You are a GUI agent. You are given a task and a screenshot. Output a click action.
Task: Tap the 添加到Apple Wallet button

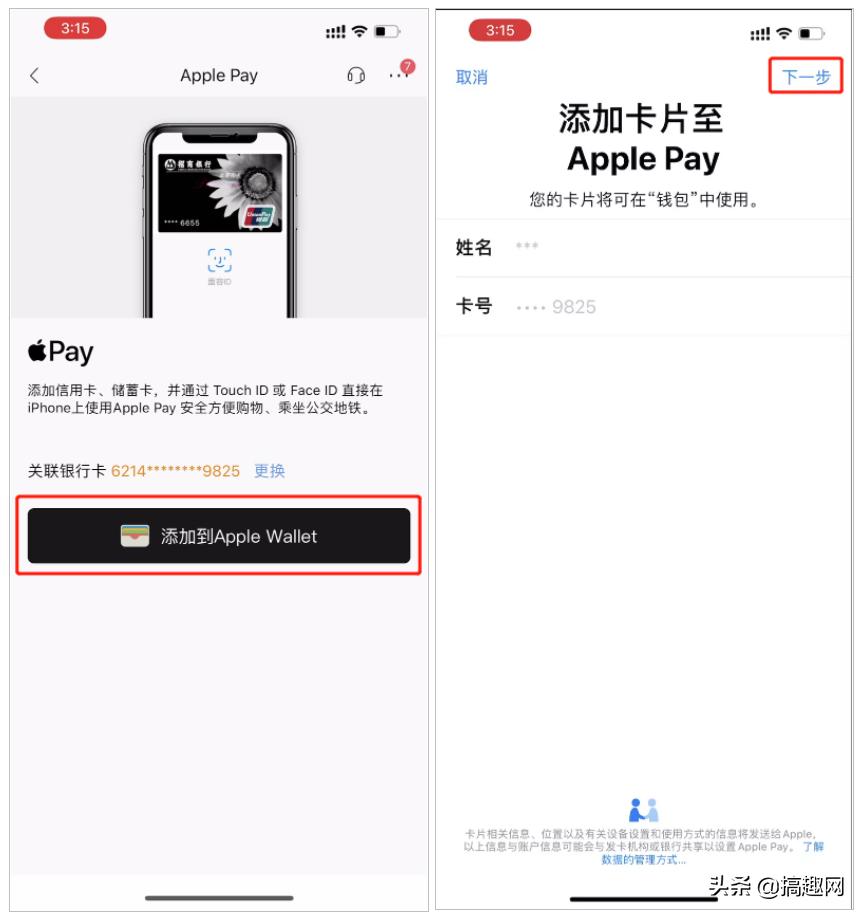point(217,536)
